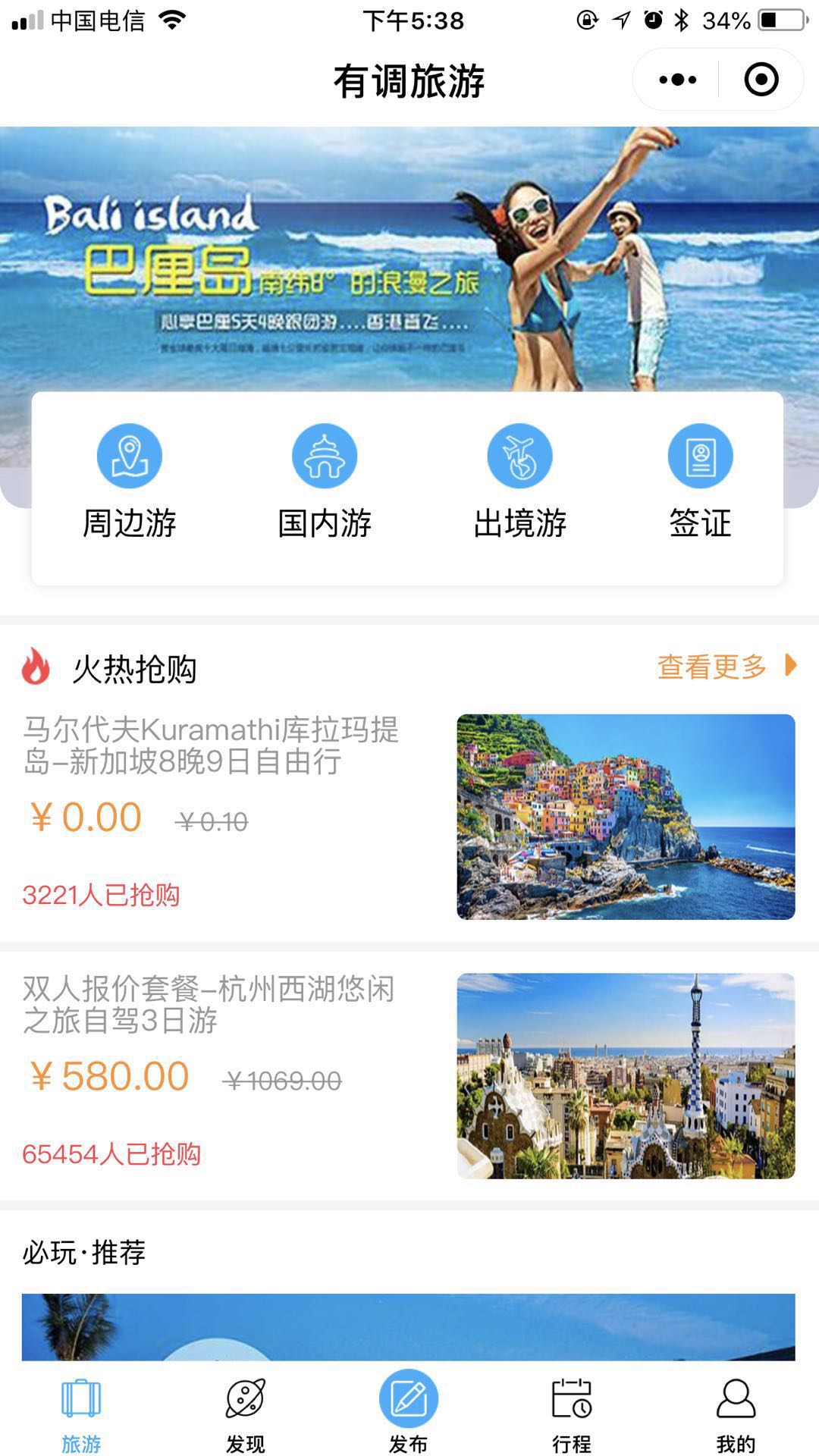The image size is (819, 1456).
Task: Open the 必玩·推荐 featured image
Action: click(x=408, y=1326)
